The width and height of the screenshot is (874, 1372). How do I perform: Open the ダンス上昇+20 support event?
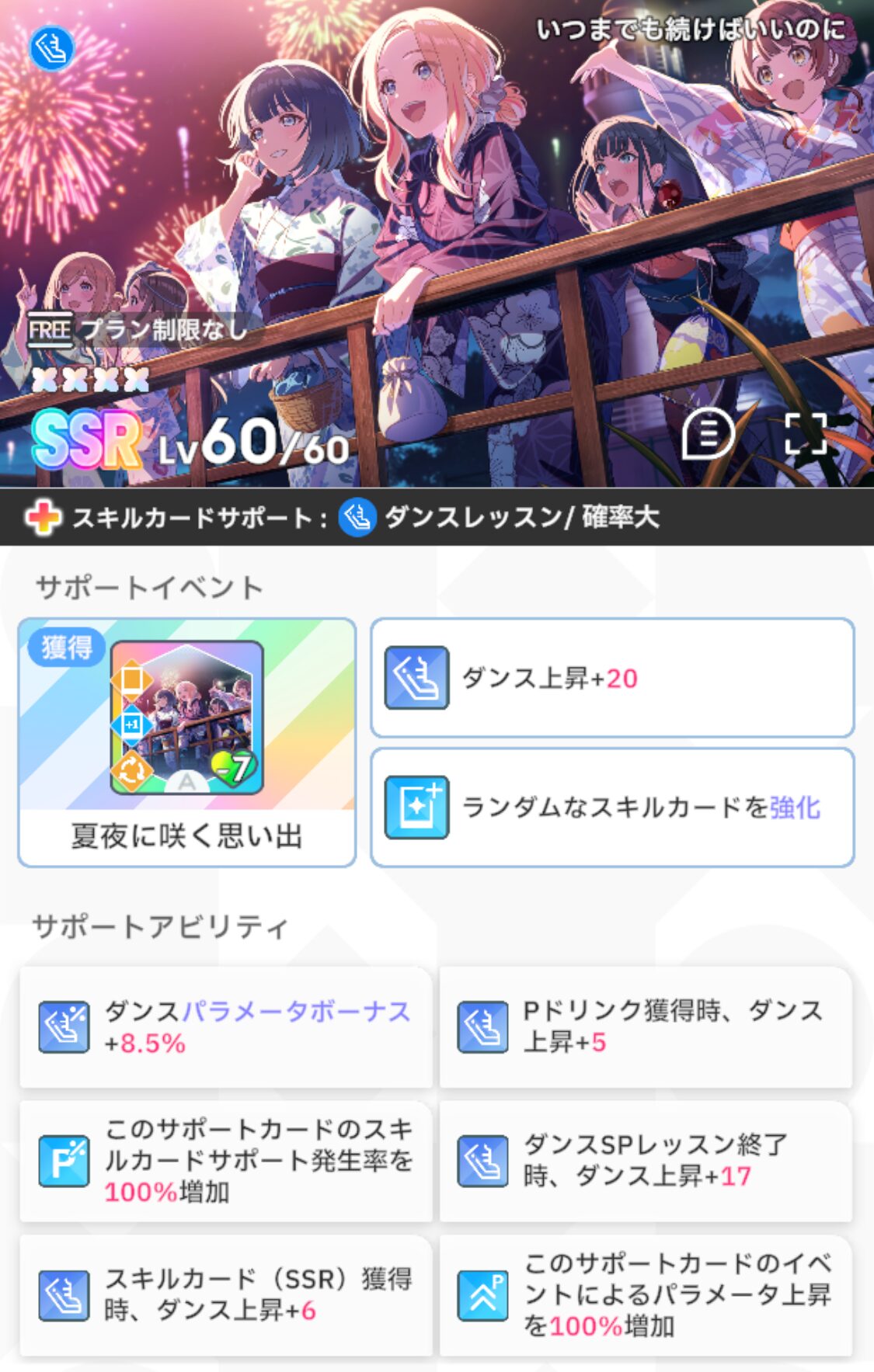click(612, 678)
